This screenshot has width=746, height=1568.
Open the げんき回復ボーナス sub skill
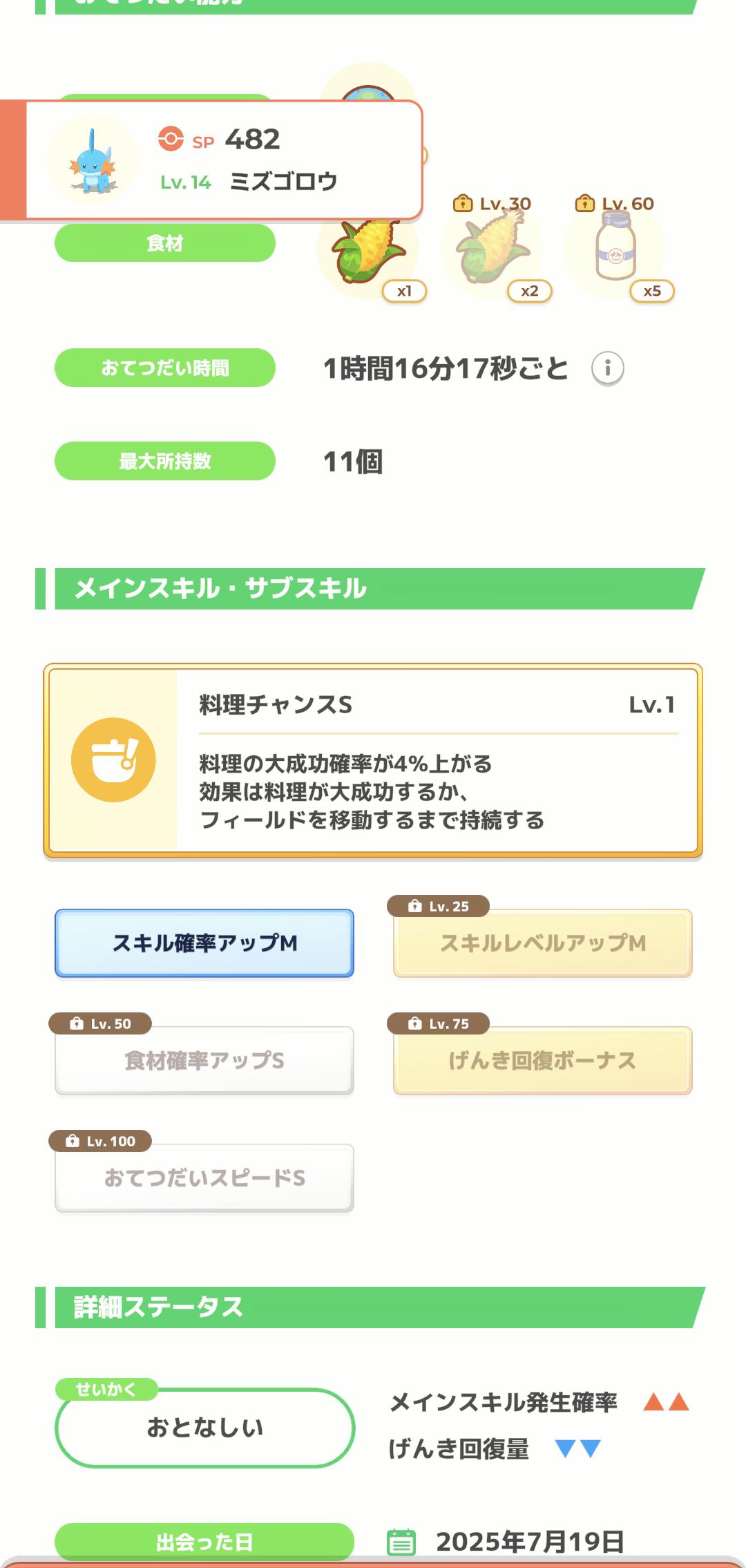click(x=543, y=1060)
